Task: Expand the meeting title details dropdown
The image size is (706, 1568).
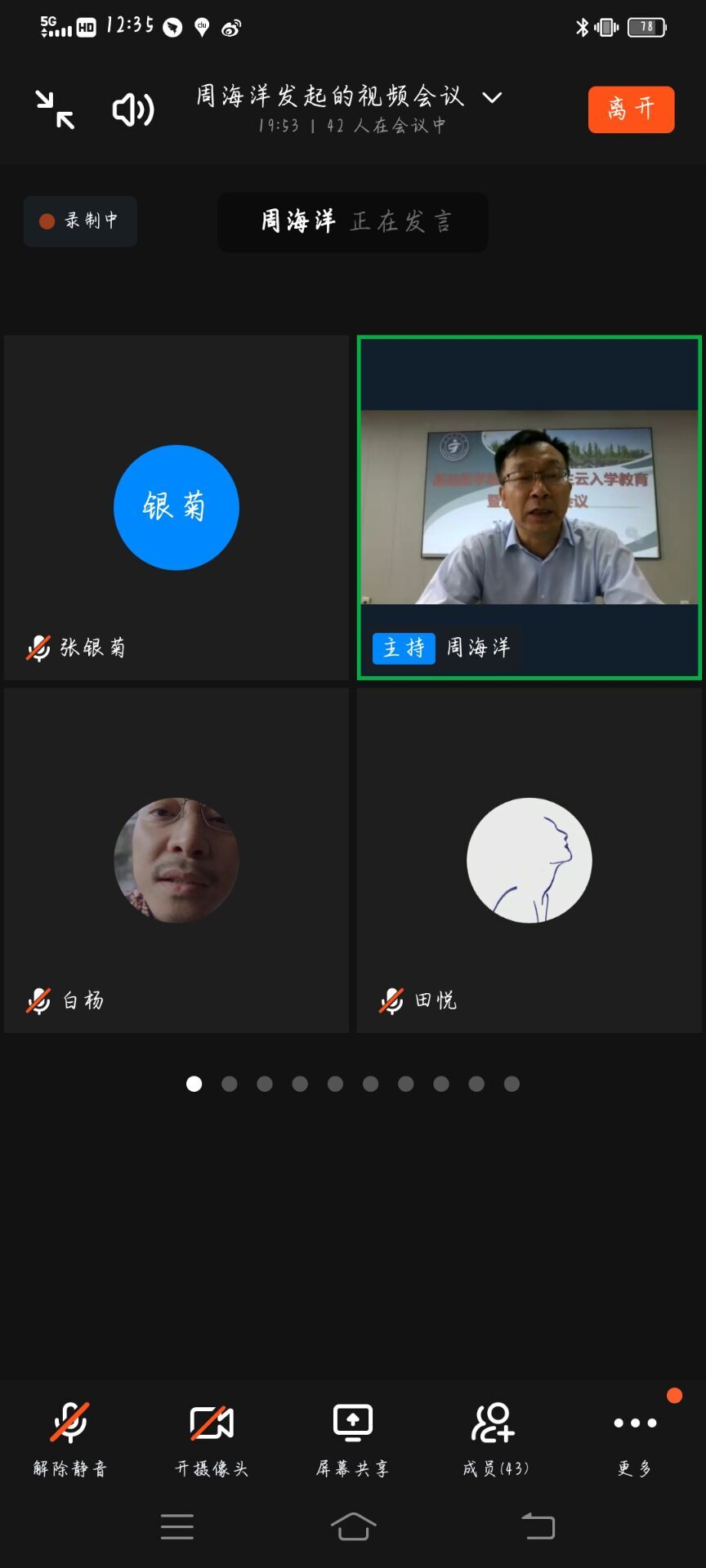Action: 492,97
